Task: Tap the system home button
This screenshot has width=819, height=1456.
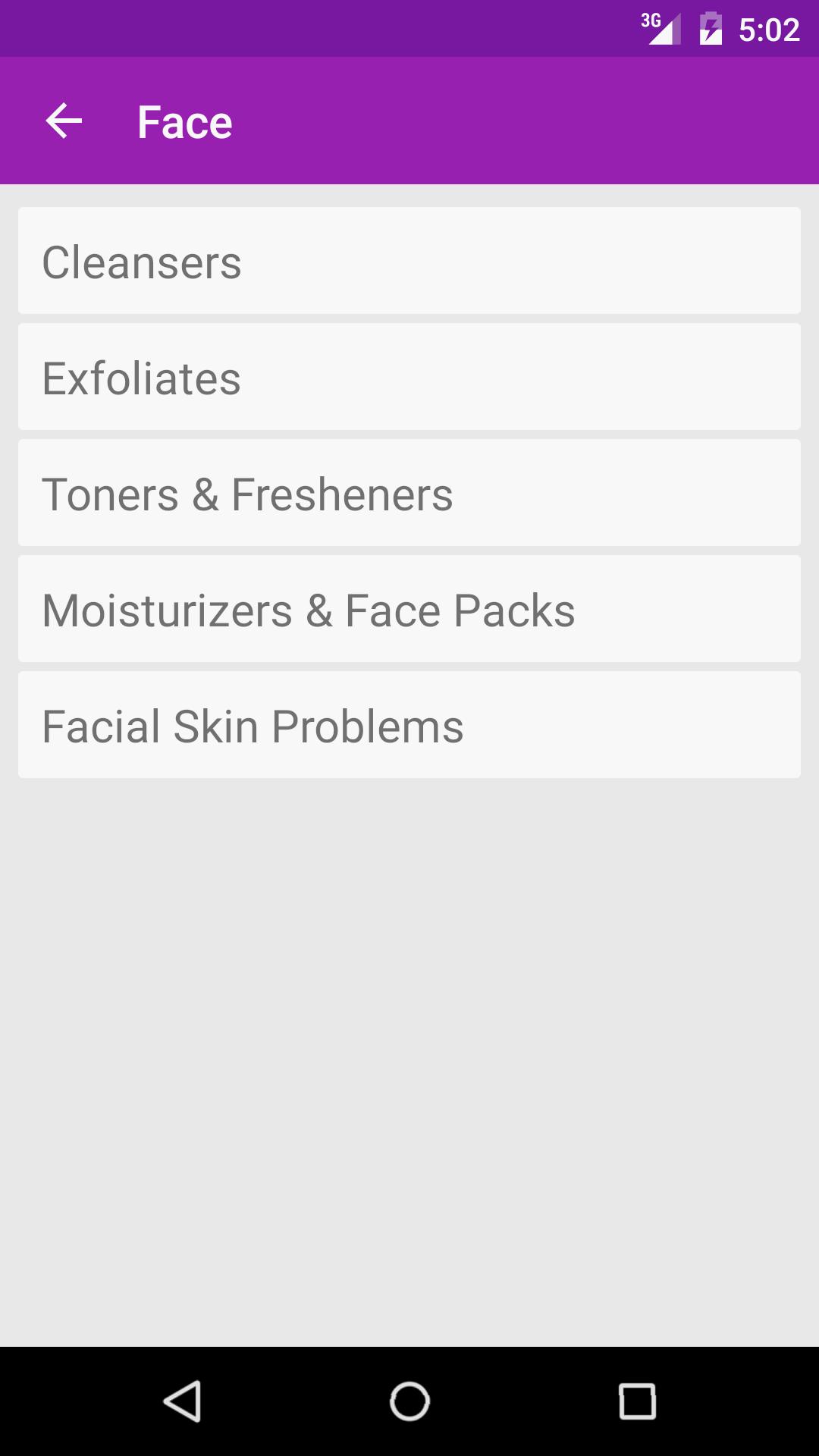Action: tap(409, 1401)
